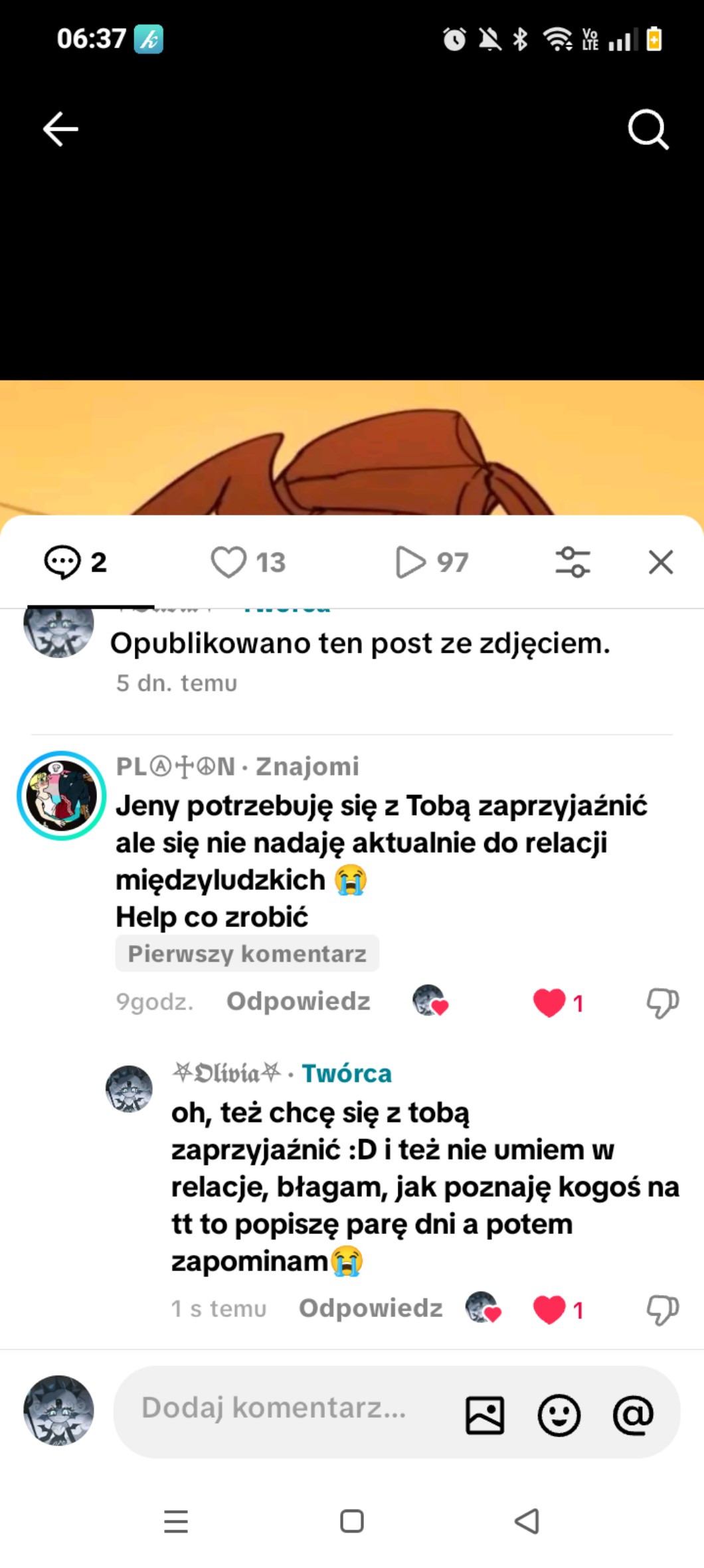Open Olivia's avatar next to her reply
The width and height of the screenshot is (704, 1568).
click(x=129, y=1089)
